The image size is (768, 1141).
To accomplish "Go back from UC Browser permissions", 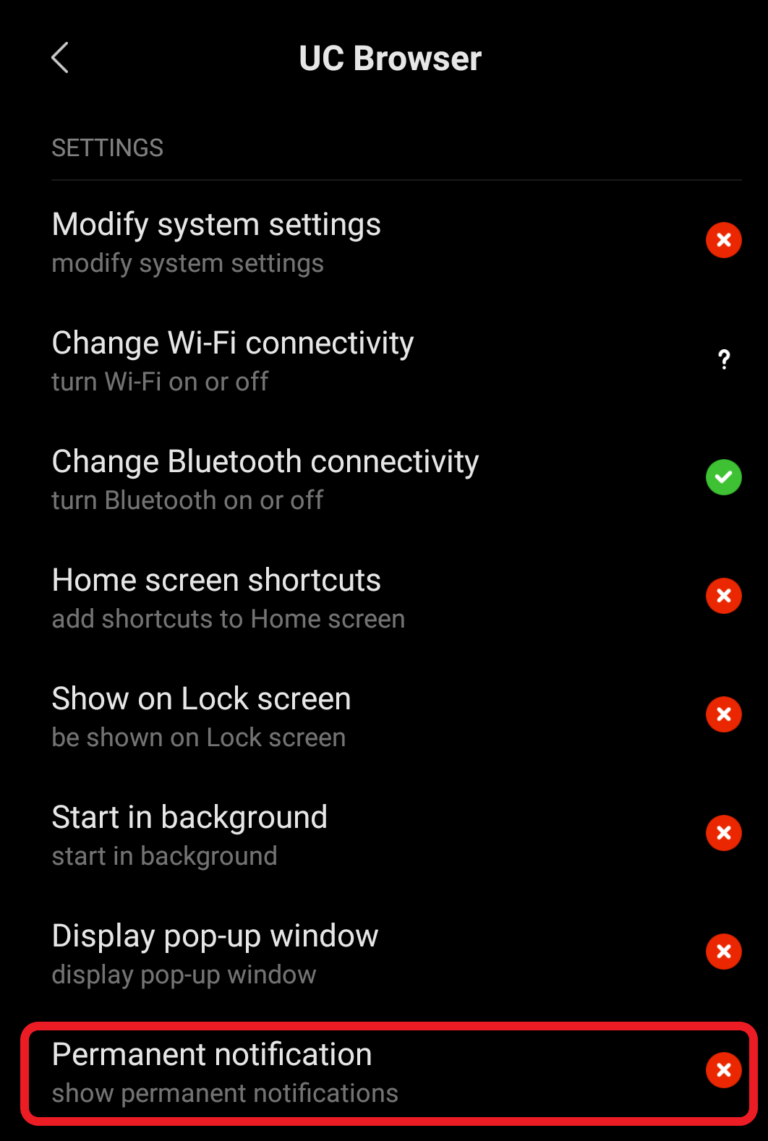I will click(x=60, y=58).
